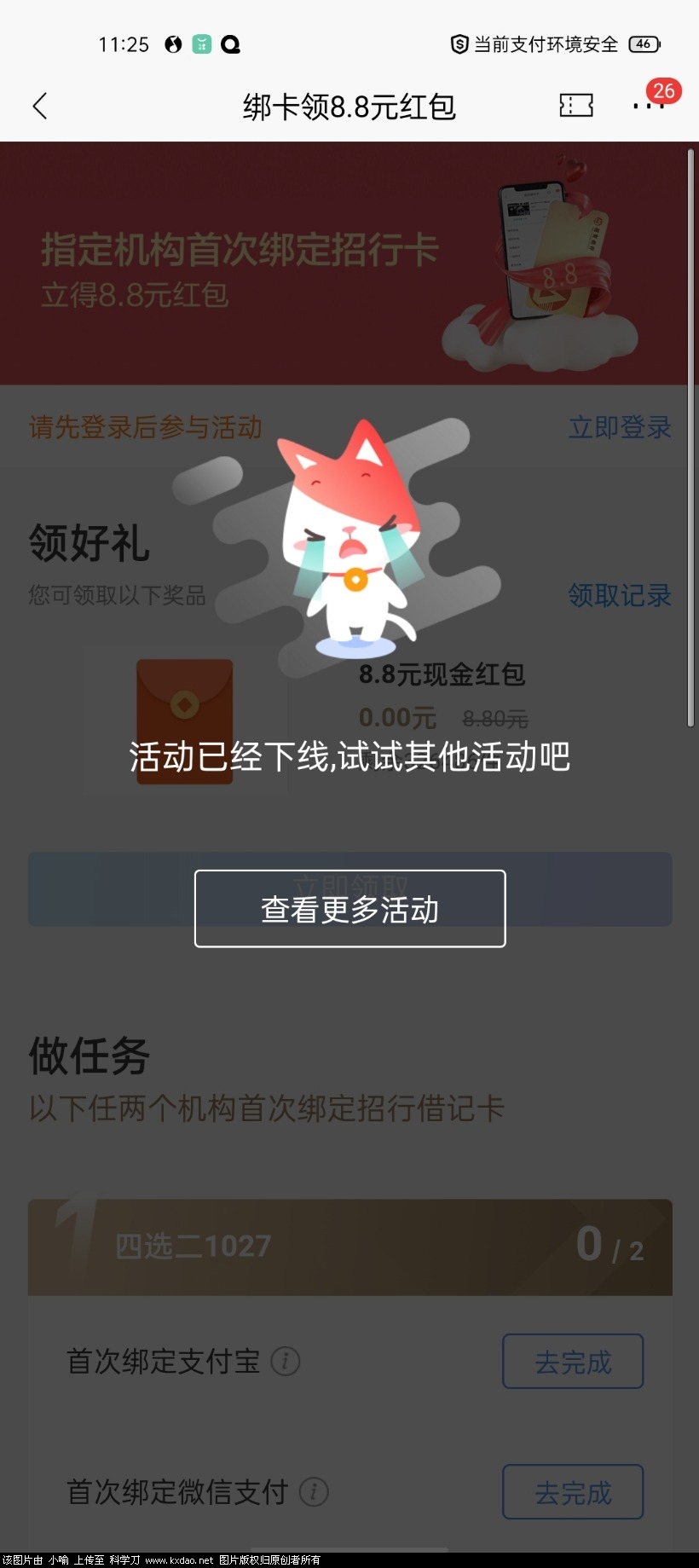
Task: Open the coupon/ticket icon in the header
Action: coord(575,106)
